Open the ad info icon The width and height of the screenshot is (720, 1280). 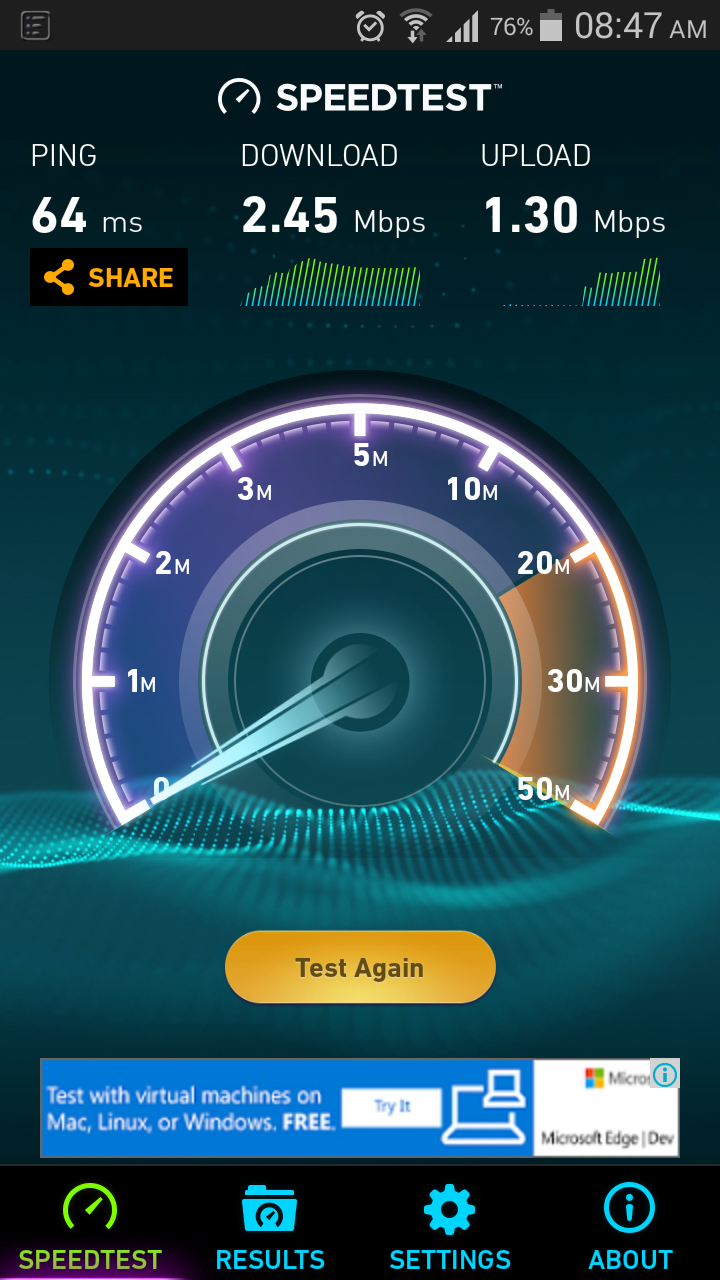665,1075
